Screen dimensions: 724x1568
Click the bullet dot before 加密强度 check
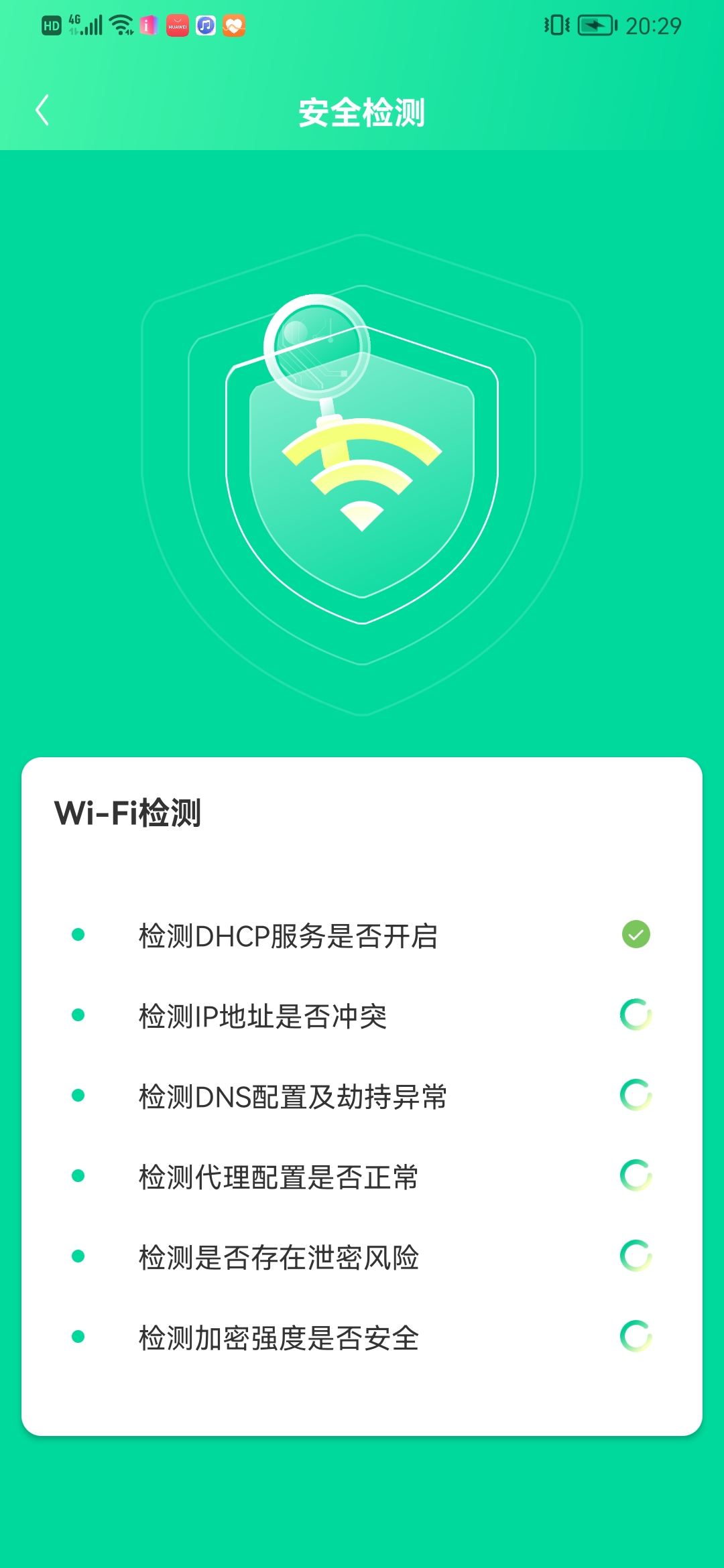[x=77, y=1337]
